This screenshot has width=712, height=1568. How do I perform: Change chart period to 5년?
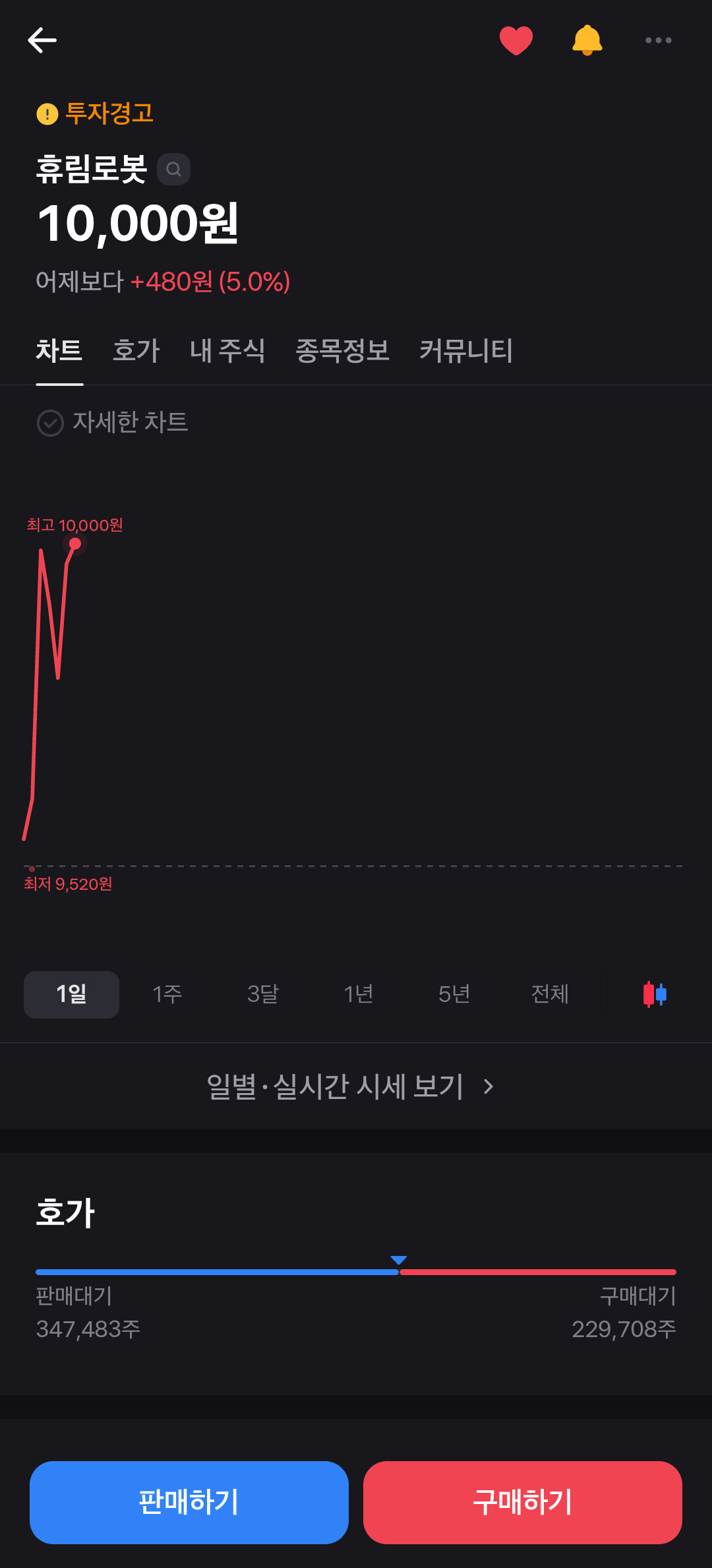pyautogui.click(x=454, y=994)
